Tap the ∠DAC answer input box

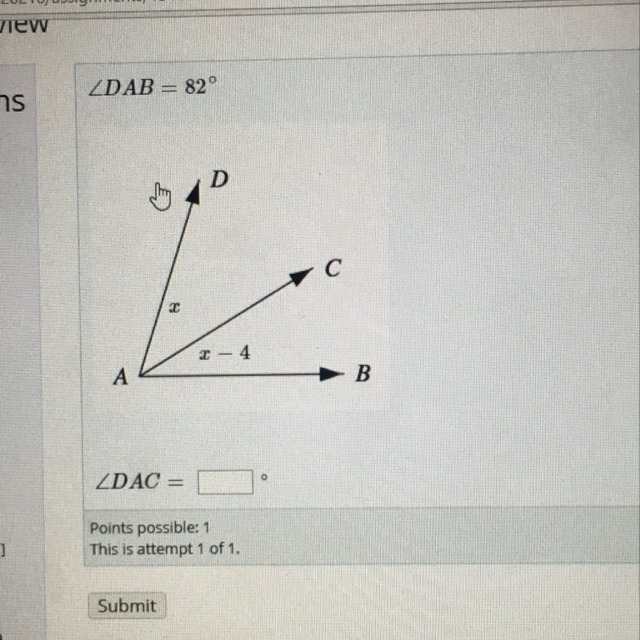click(225, 482)
